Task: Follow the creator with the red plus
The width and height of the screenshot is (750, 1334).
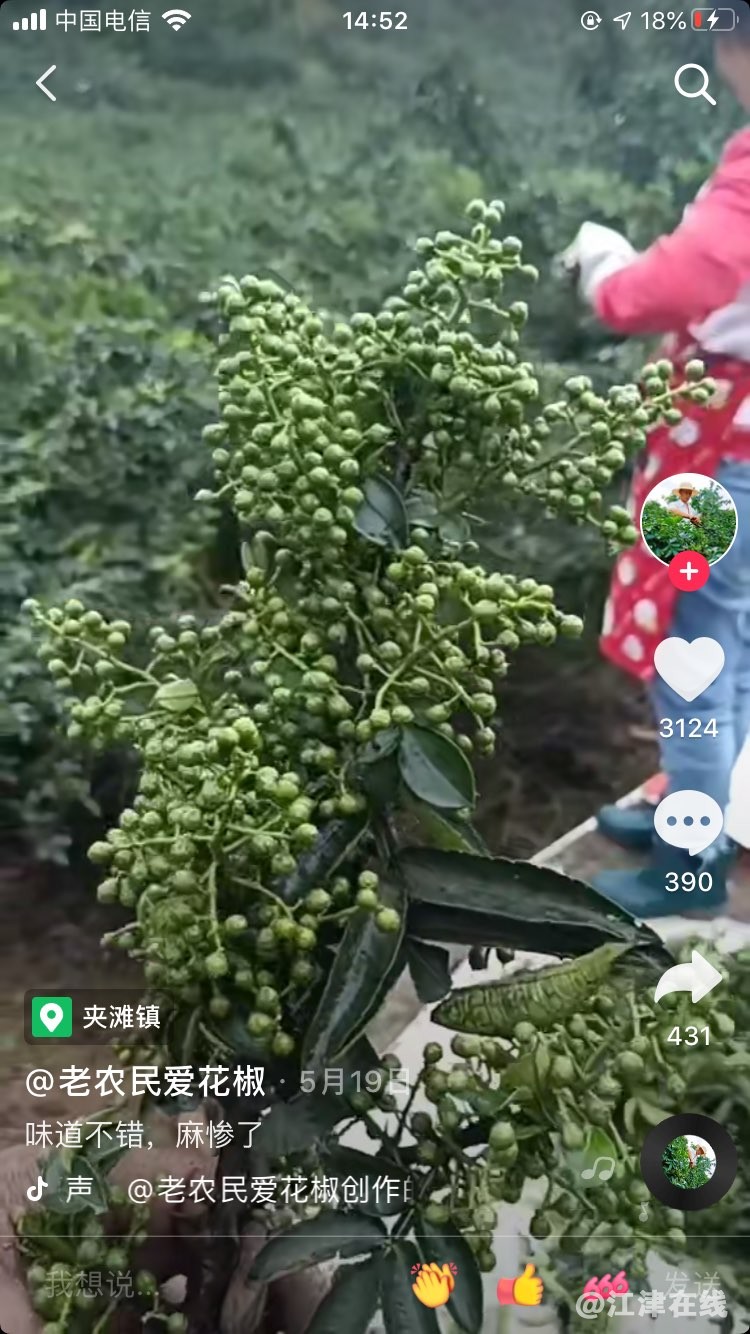Action: click(x=688, y=572)
